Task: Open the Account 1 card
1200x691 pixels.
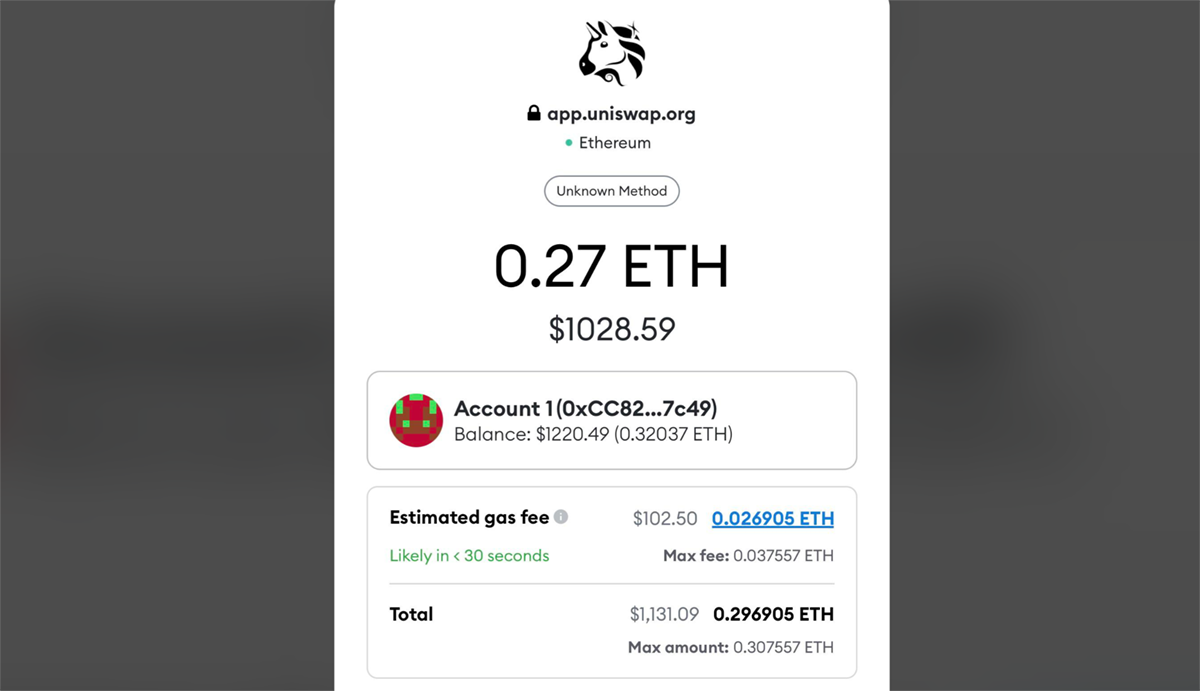Action: click(x=611, y=420)
